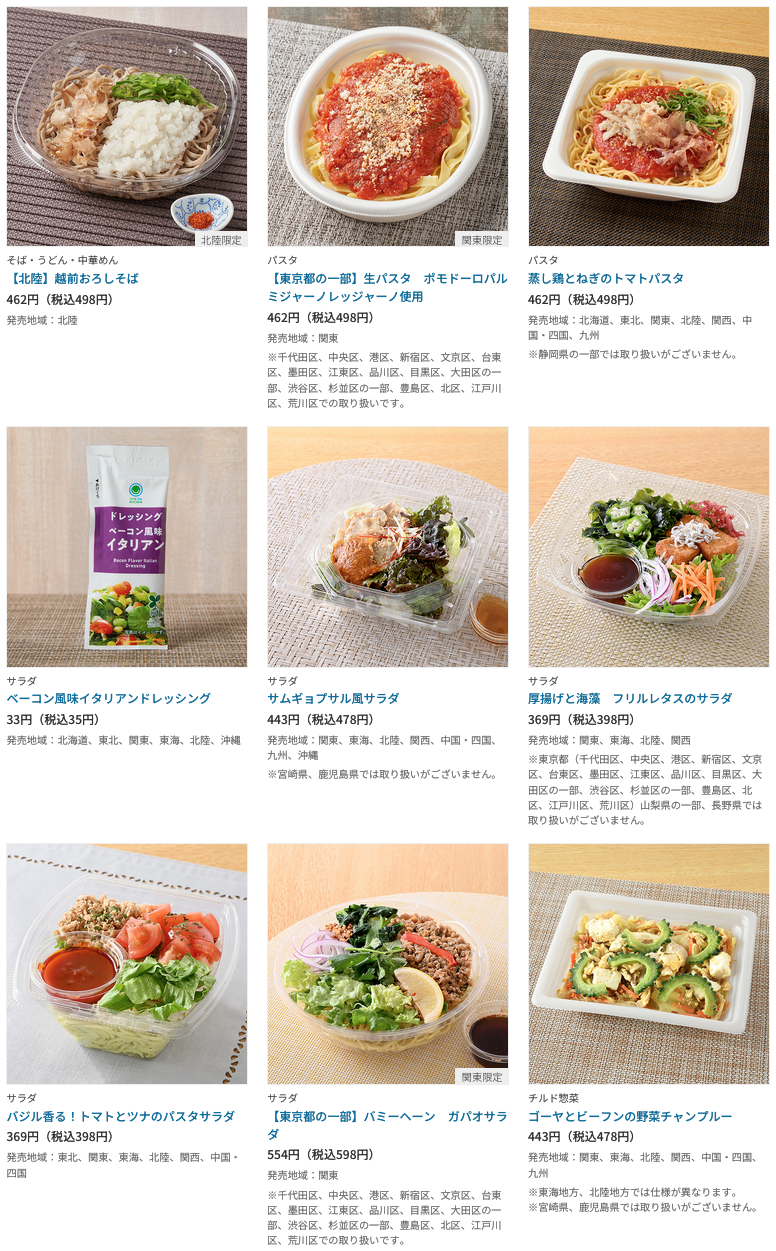The height and width of the screenshot is (1251, 776).
Task: Open the 越前おろしそば product link
Action: coord(73,278)
